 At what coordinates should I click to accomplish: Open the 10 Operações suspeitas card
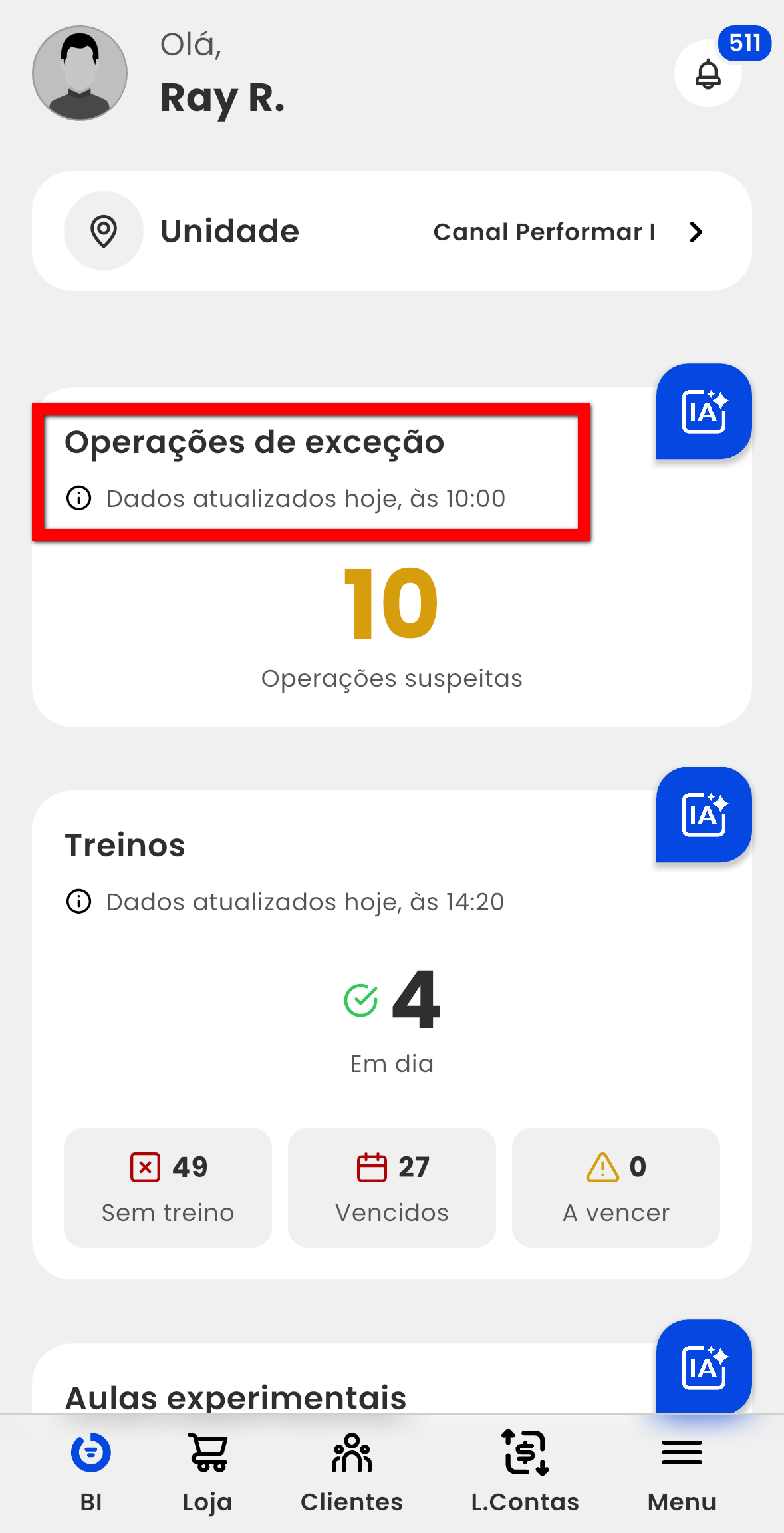click(x=391, y=625)
